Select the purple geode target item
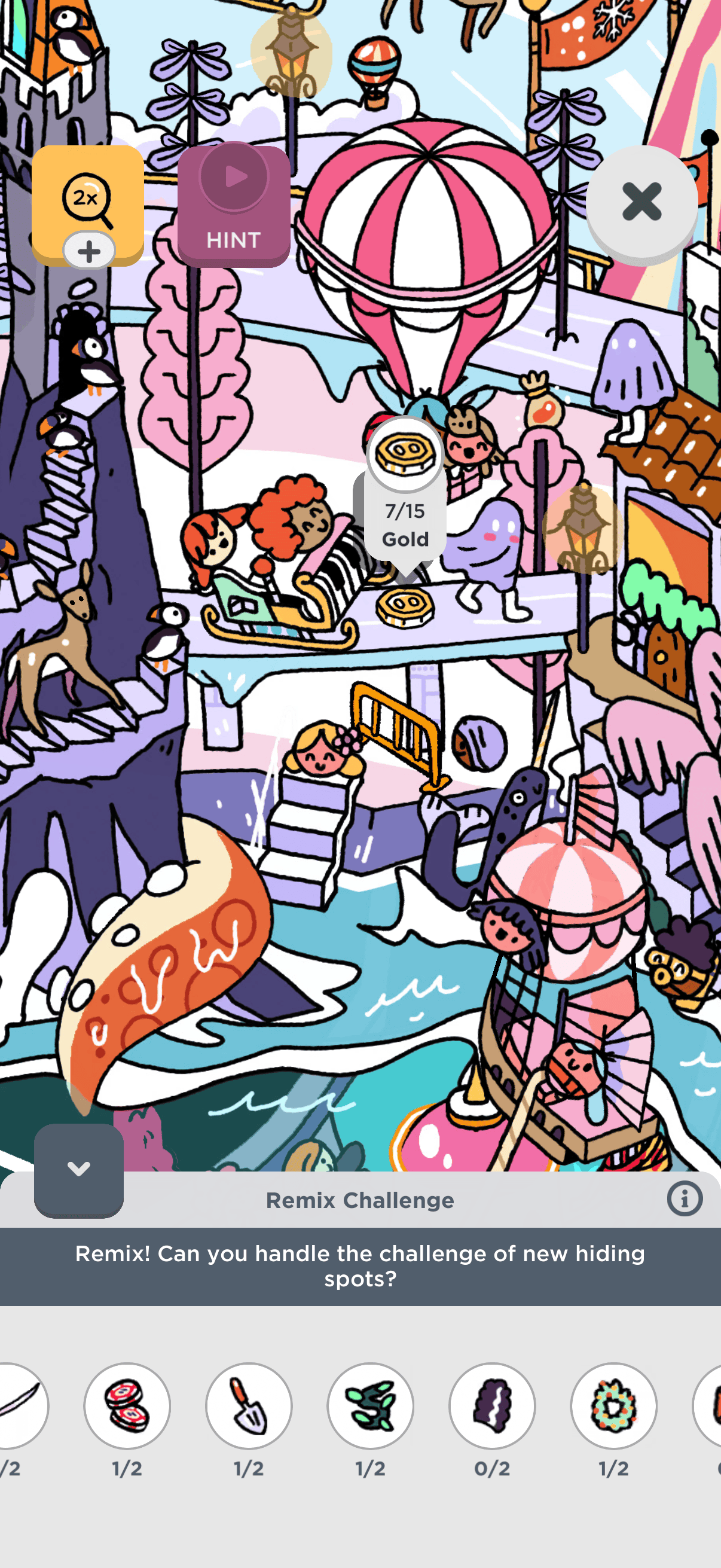The height and width of the screenshot is (1568, 721). pos(492,1405)
